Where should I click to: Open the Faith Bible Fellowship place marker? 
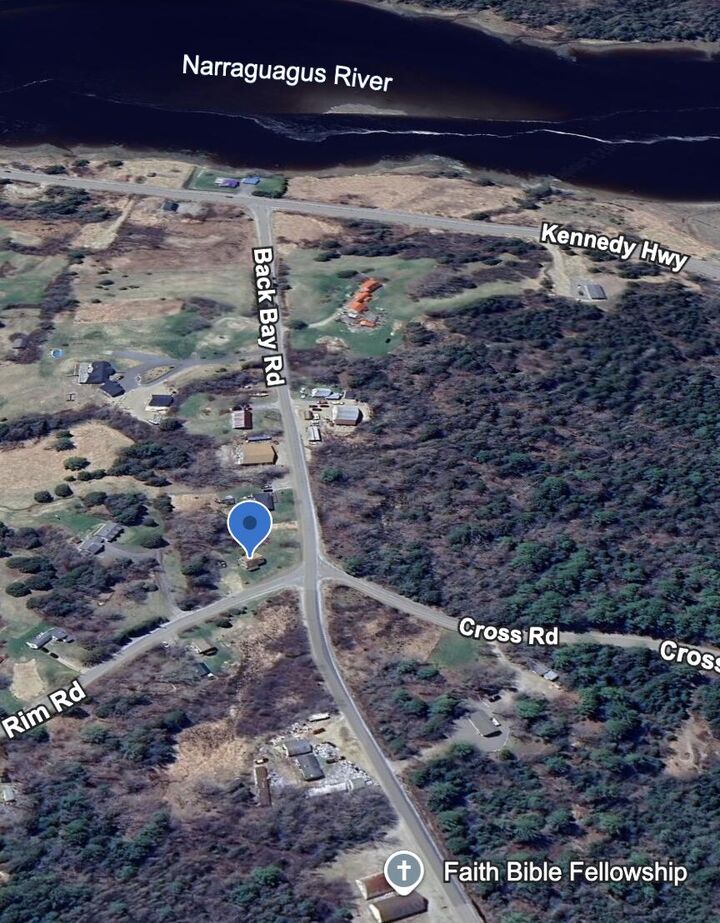click(x=404, y=872)
